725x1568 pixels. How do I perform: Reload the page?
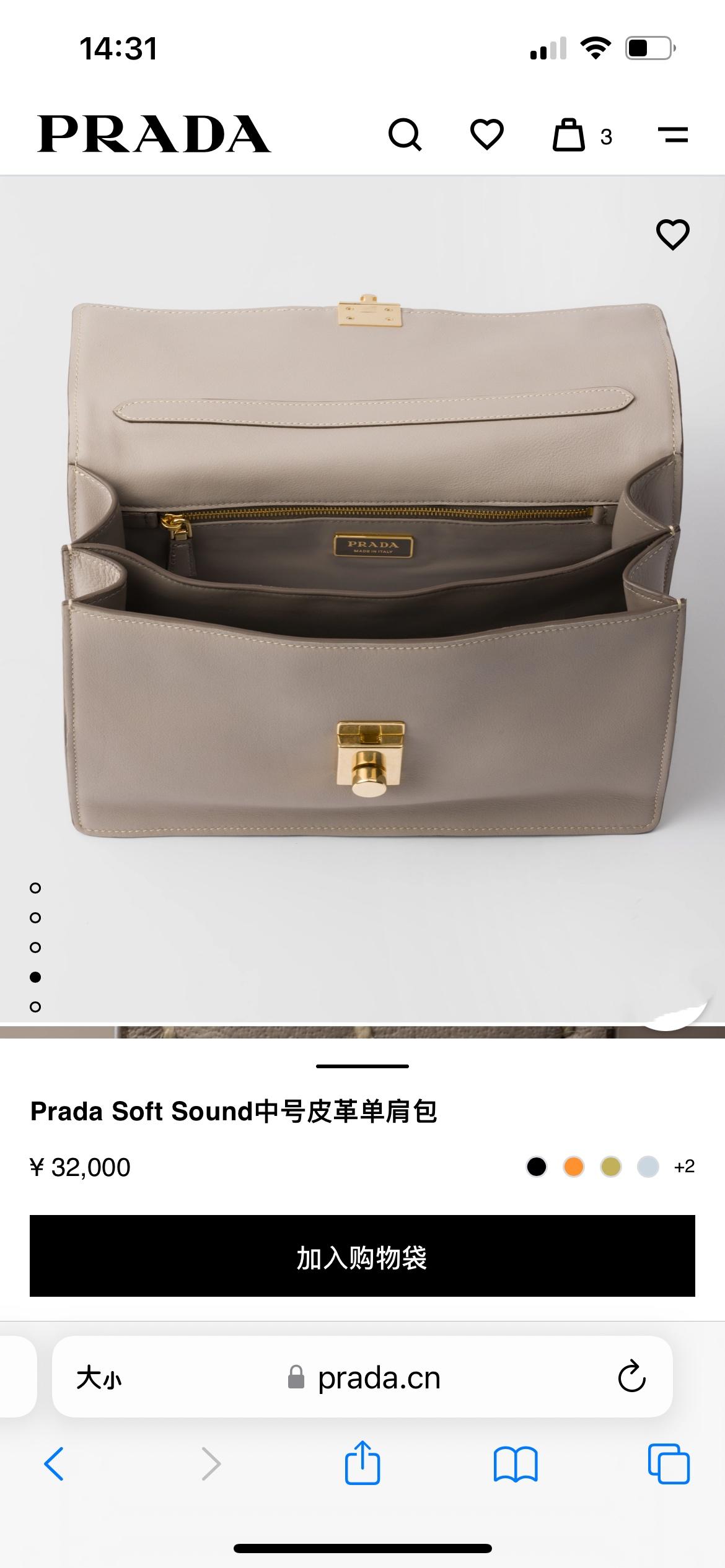click(631, 1377)
